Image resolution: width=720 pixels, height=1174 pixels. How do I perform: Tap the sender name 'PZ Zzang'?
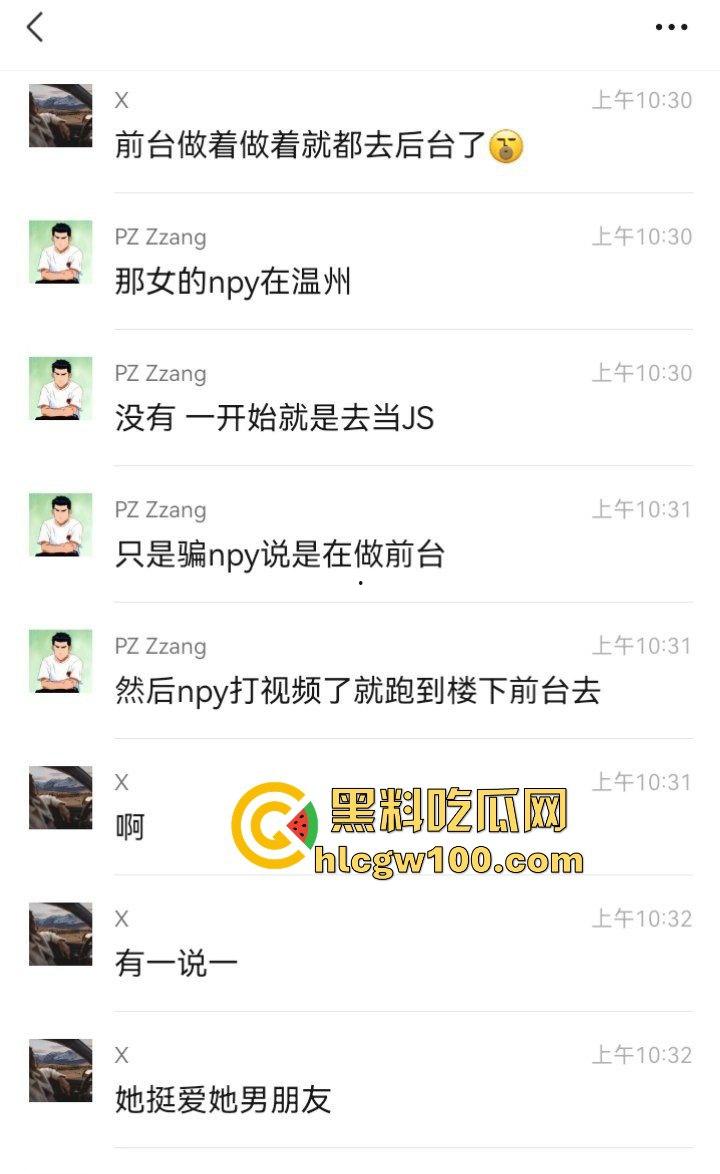point(162,237)
